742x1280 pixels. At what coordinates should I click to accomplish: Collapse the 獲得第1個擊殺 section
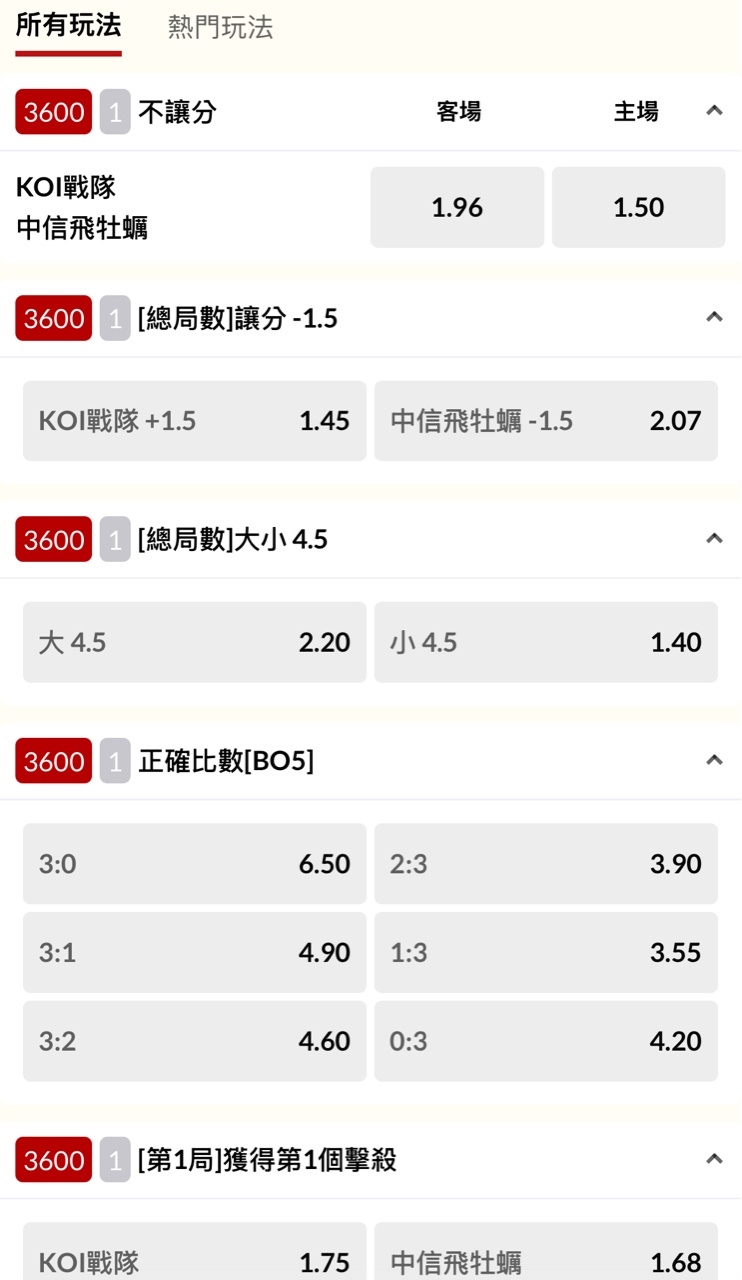point(714,1160)
